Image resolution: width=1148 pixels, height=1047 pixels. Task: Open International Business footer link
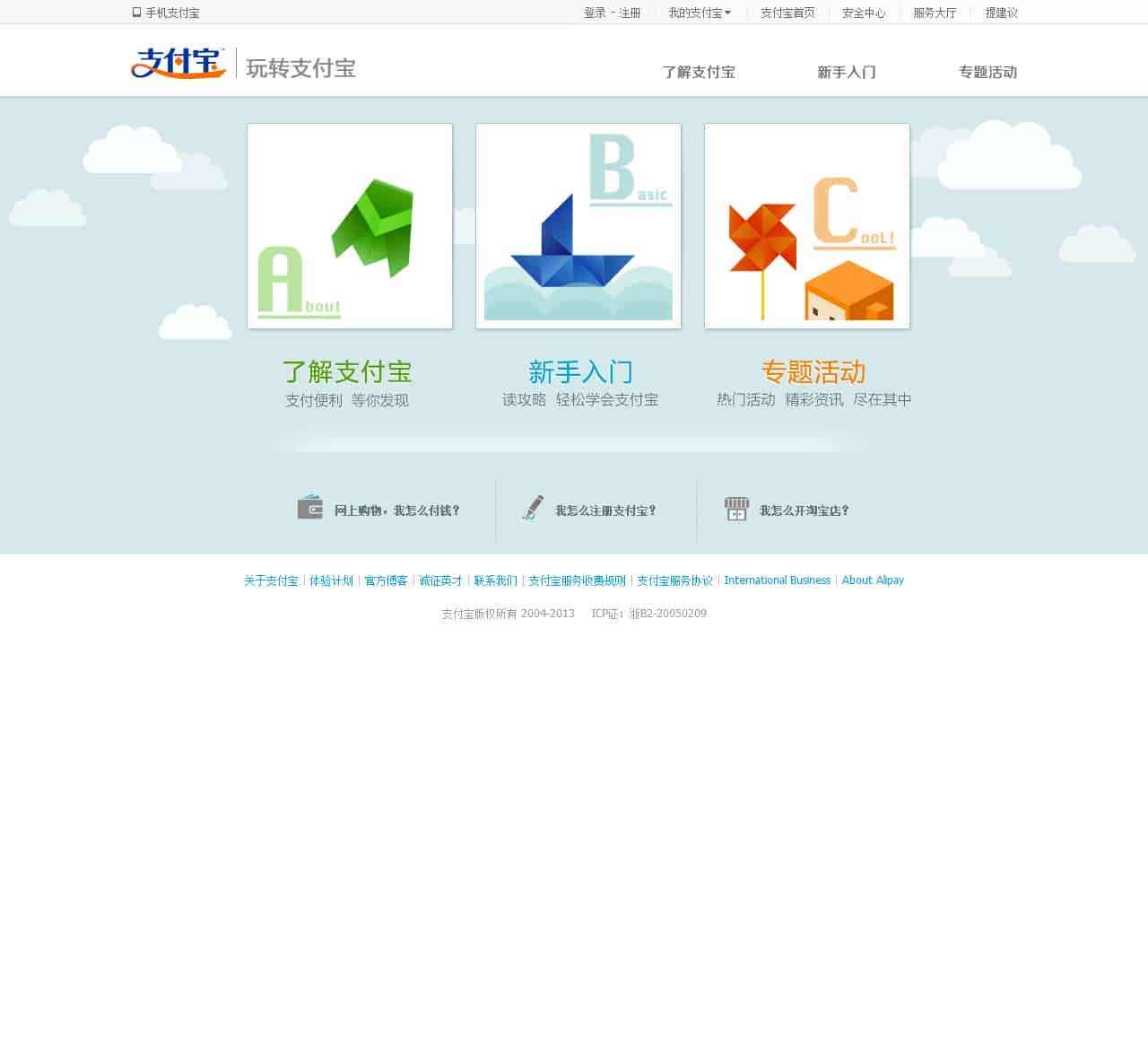point(777,580)
